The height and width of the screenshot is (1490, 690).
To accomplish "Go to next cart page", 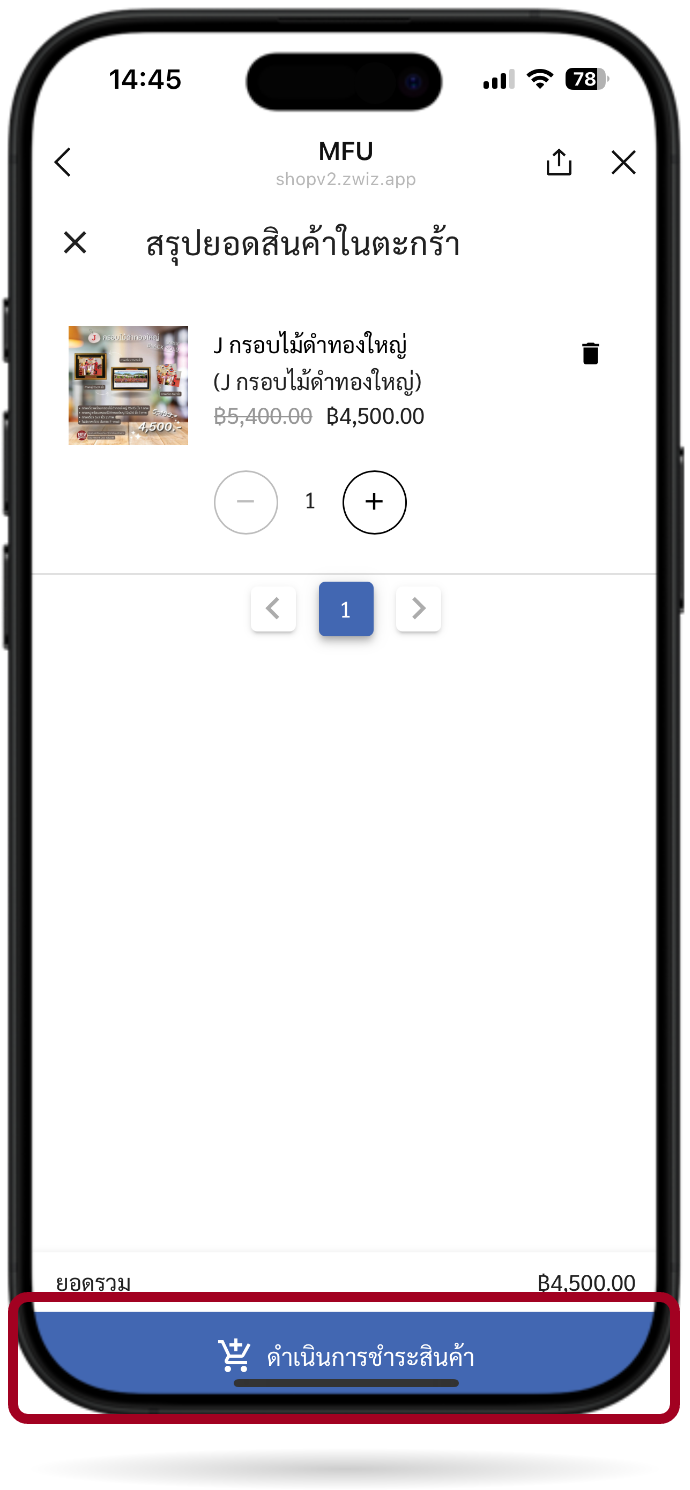I will (x=418, y=609).
